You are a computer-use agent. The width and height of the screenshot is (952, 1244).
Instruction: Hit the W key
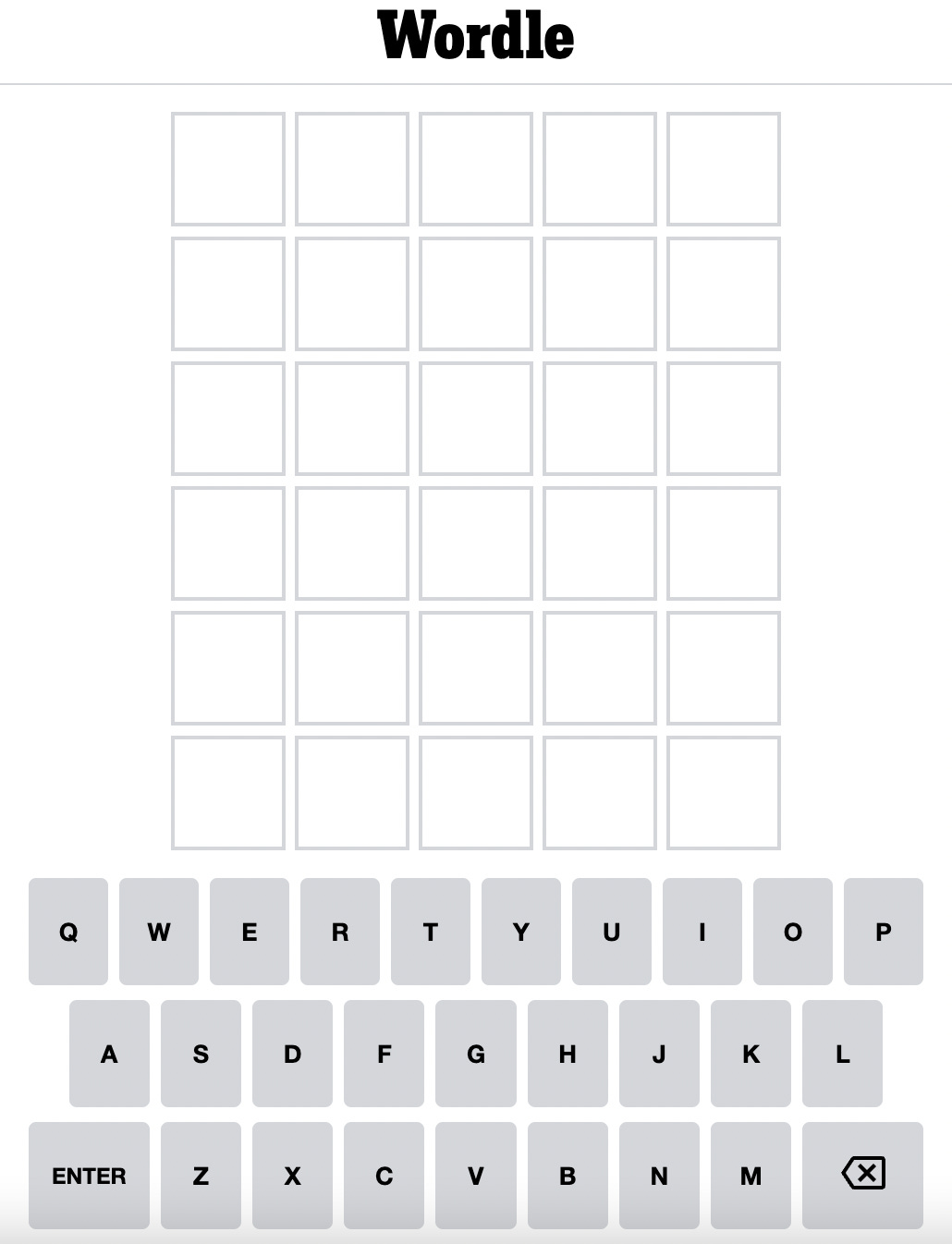[159, 931]
